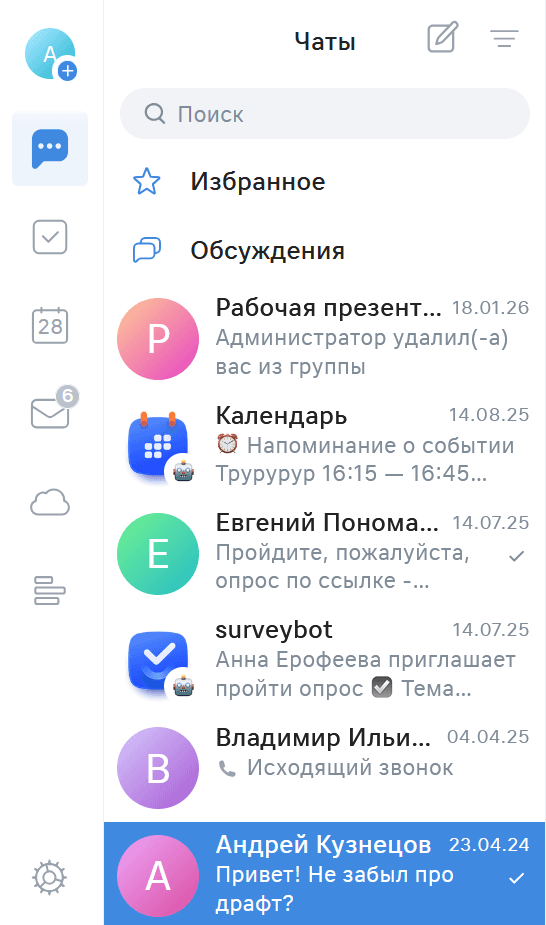Open the surveybot chat

325,661
